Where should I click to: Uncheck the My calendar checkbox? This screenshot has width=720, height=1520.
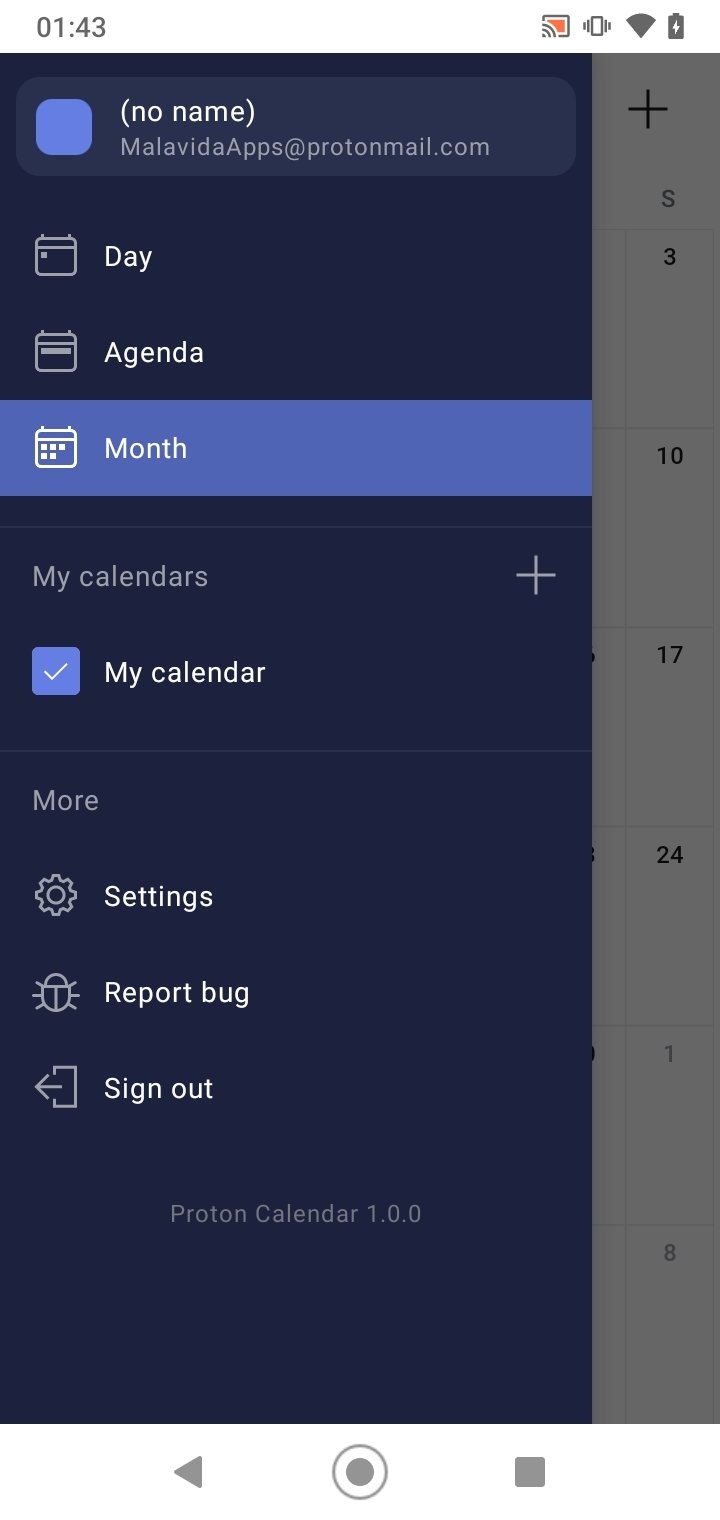[x=56, y=671]
